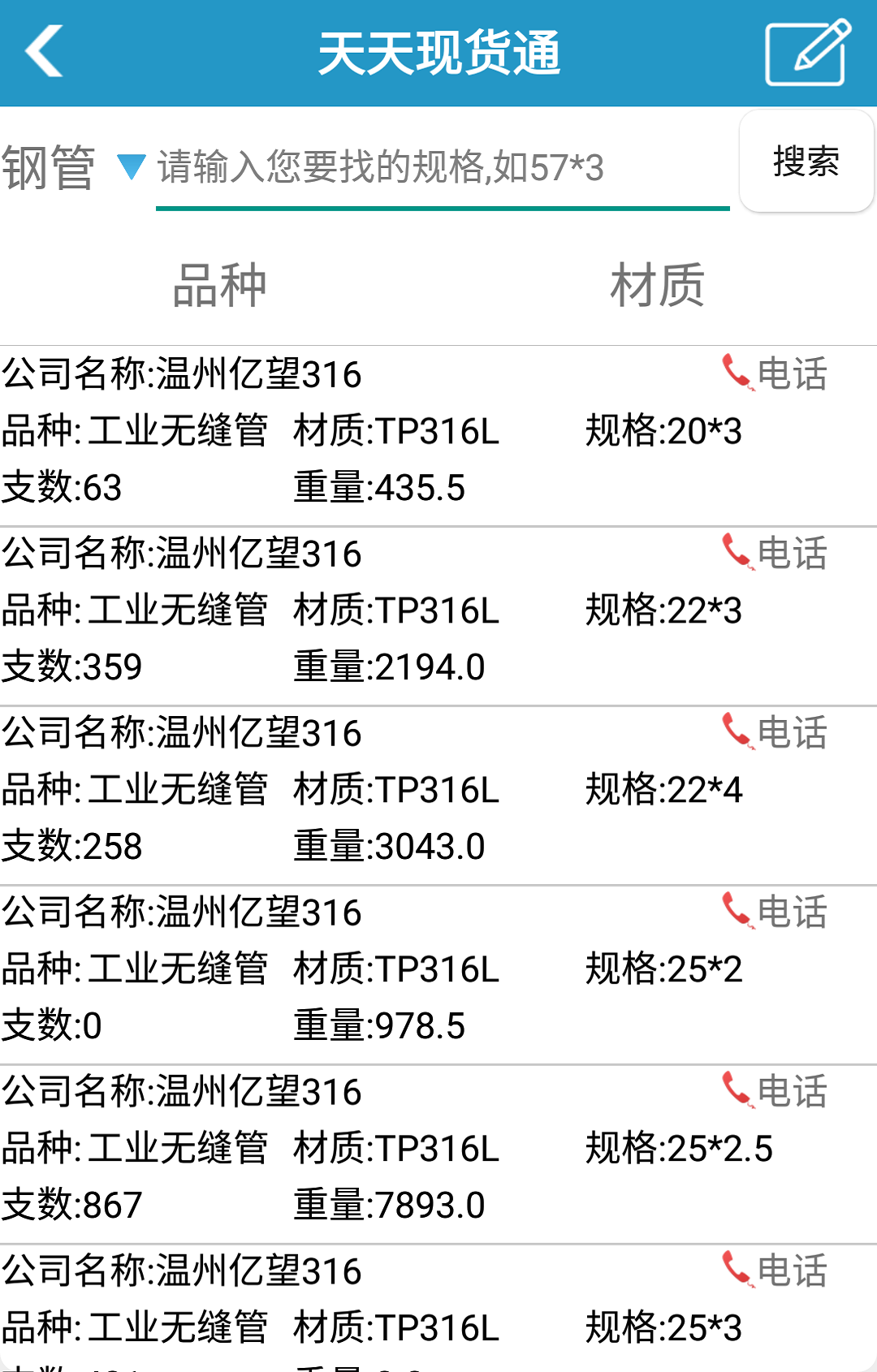Call the supplier for spec 25*3
The image size is (877, 1372).
tap(774, 1271)
